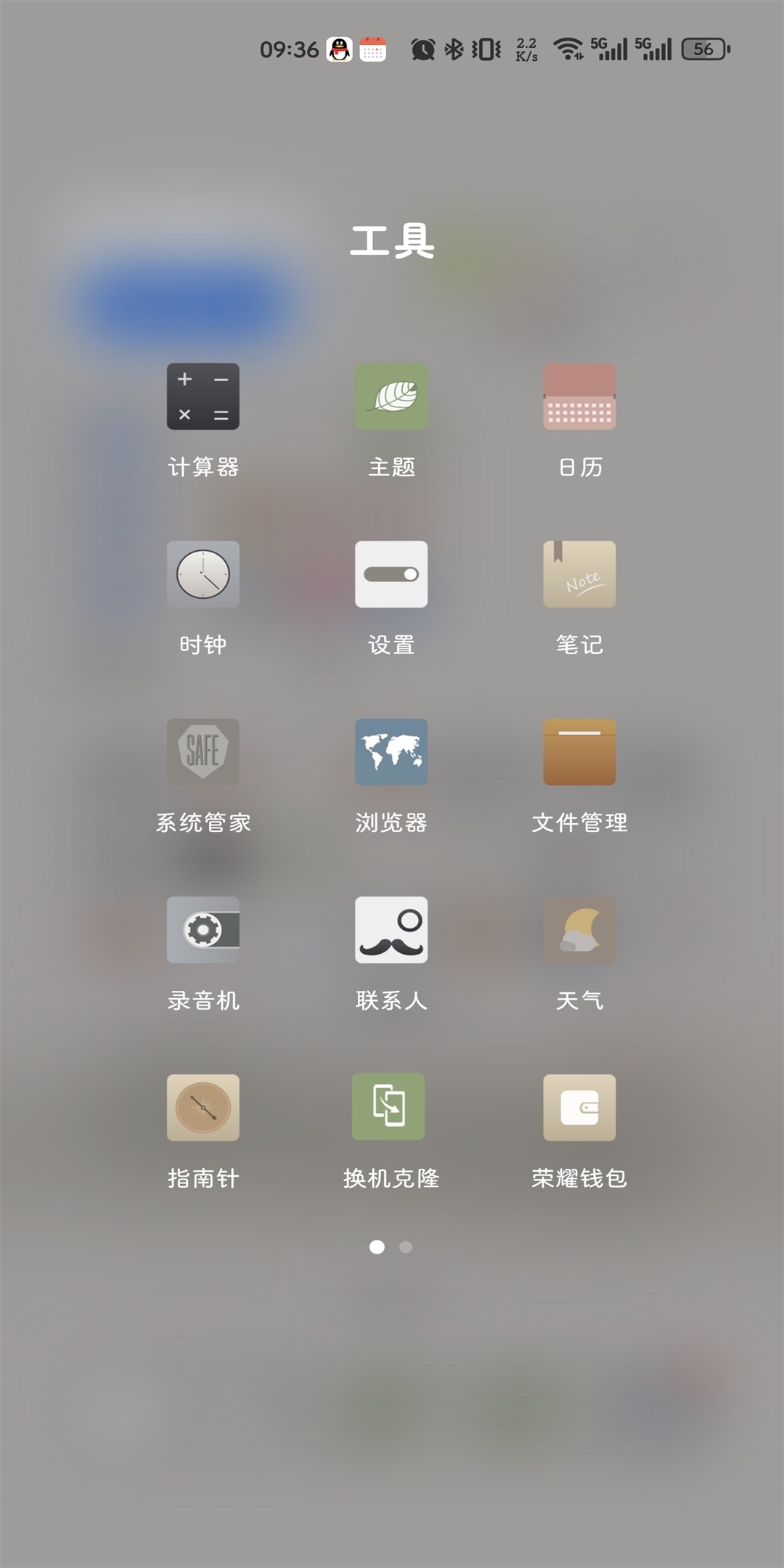This screenshot has width=784, height=1568.
Task: Open the 日历 calendar app
Action: 579,396
